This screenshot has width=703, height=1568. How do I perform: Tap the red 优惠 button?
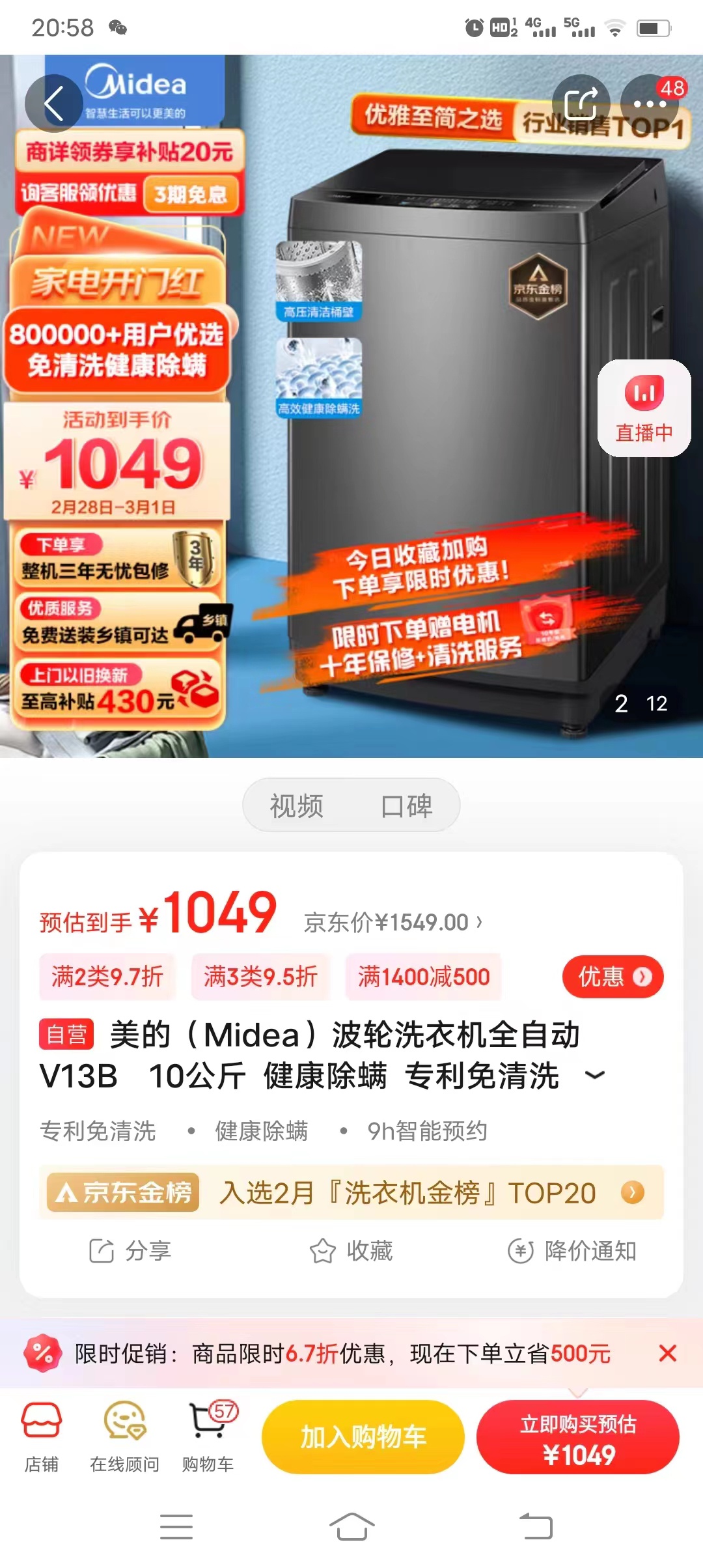[x=612, y=977]
